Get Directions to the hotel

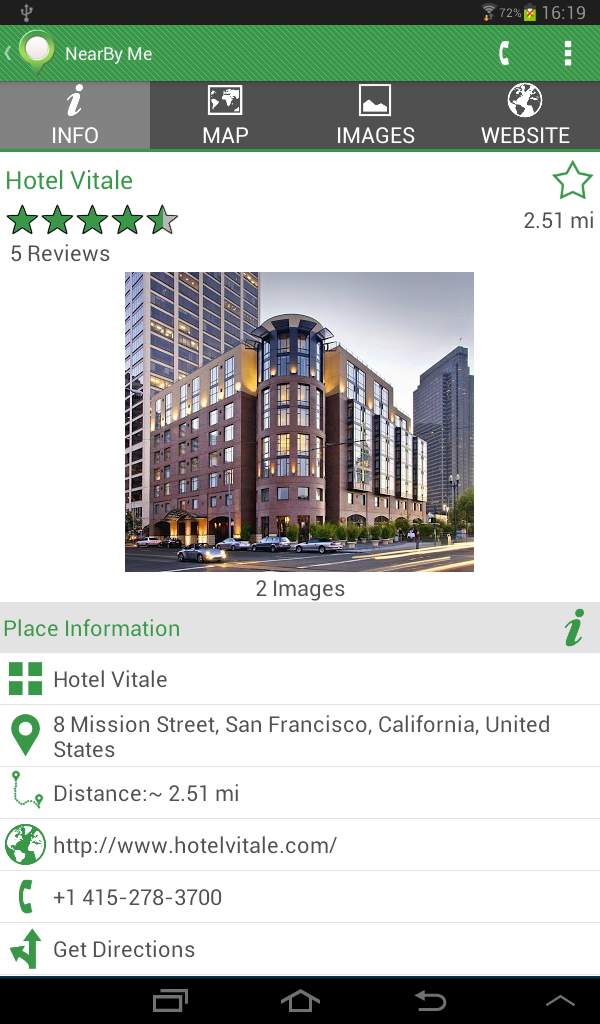click(x=300, y=949)
